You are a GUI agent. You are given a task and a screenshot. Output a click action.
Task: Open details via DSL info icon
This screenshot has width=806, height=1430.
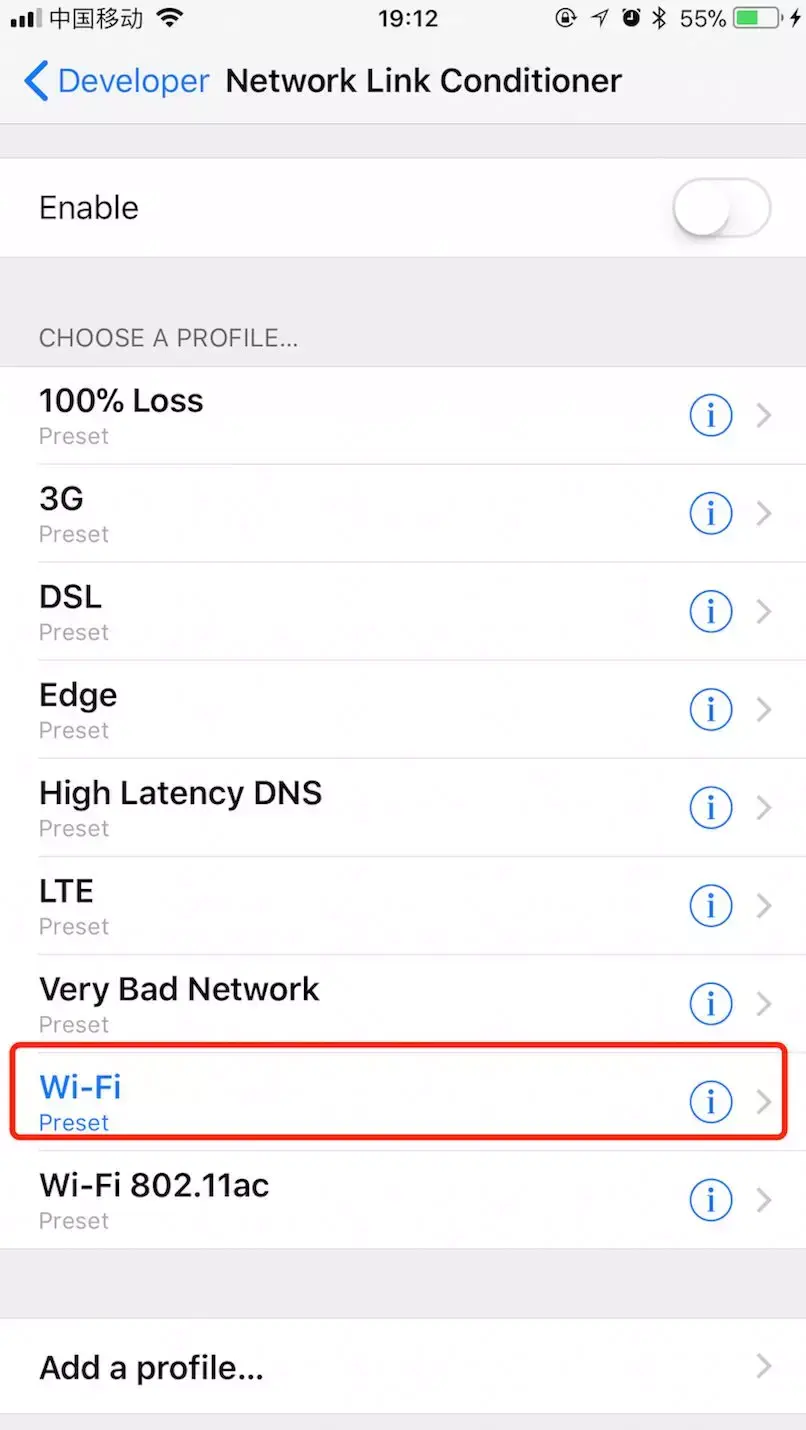[x=711, y=610]
